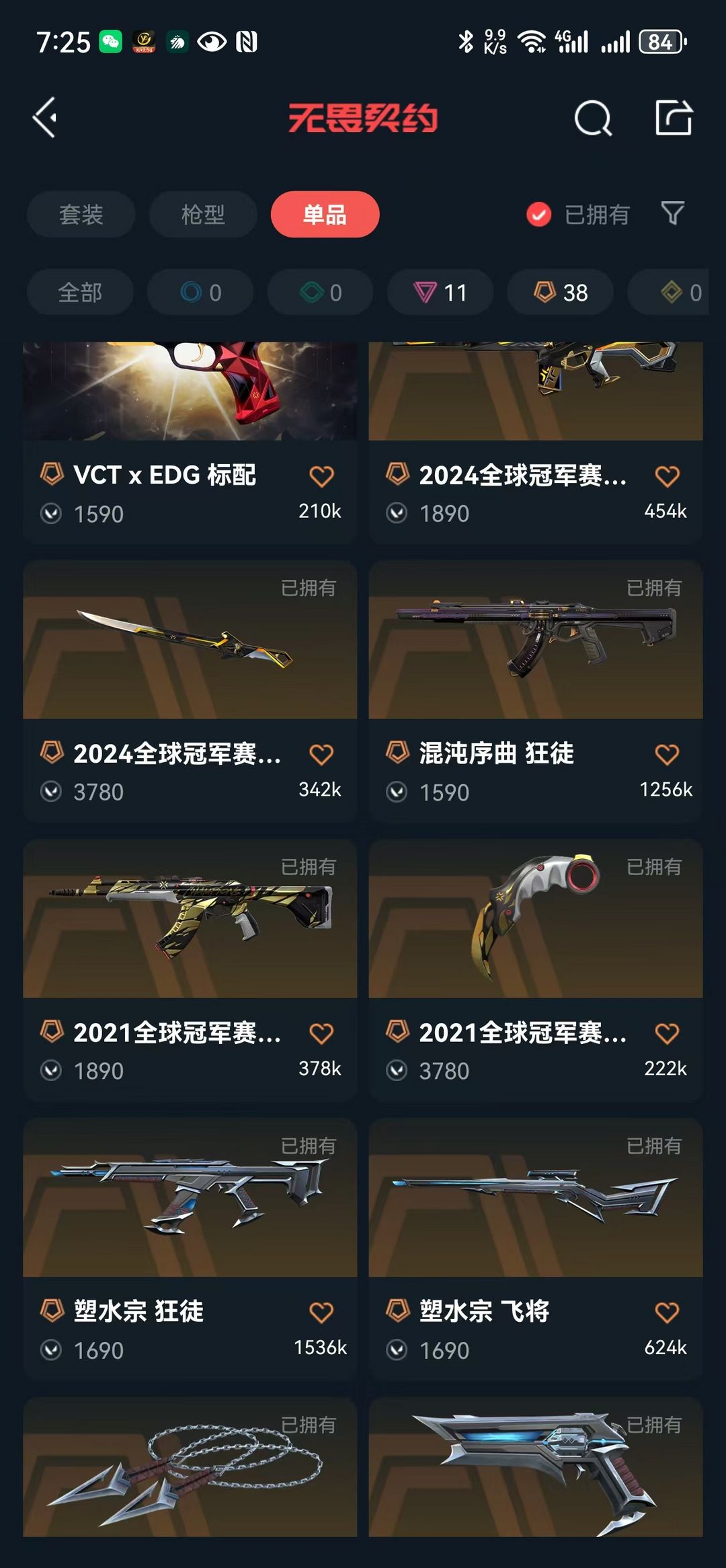The width and height of the screenshot is (726, 1568).
Task: Open the 塑水宗 飞将 skin card
Action: [536, 1248]
